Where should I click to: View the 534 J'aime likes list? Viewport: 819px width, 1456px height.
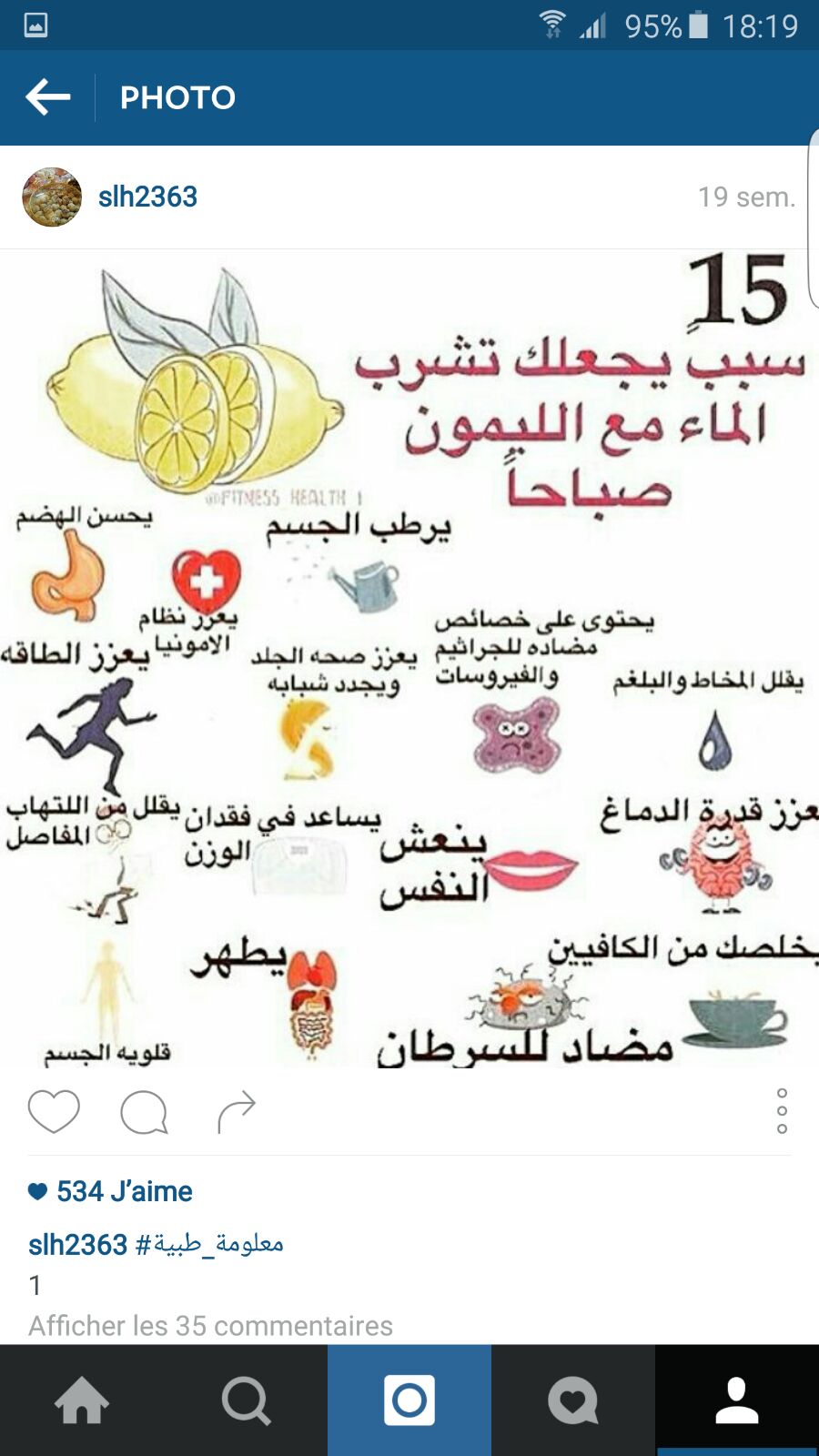[x=124, y=1191]
